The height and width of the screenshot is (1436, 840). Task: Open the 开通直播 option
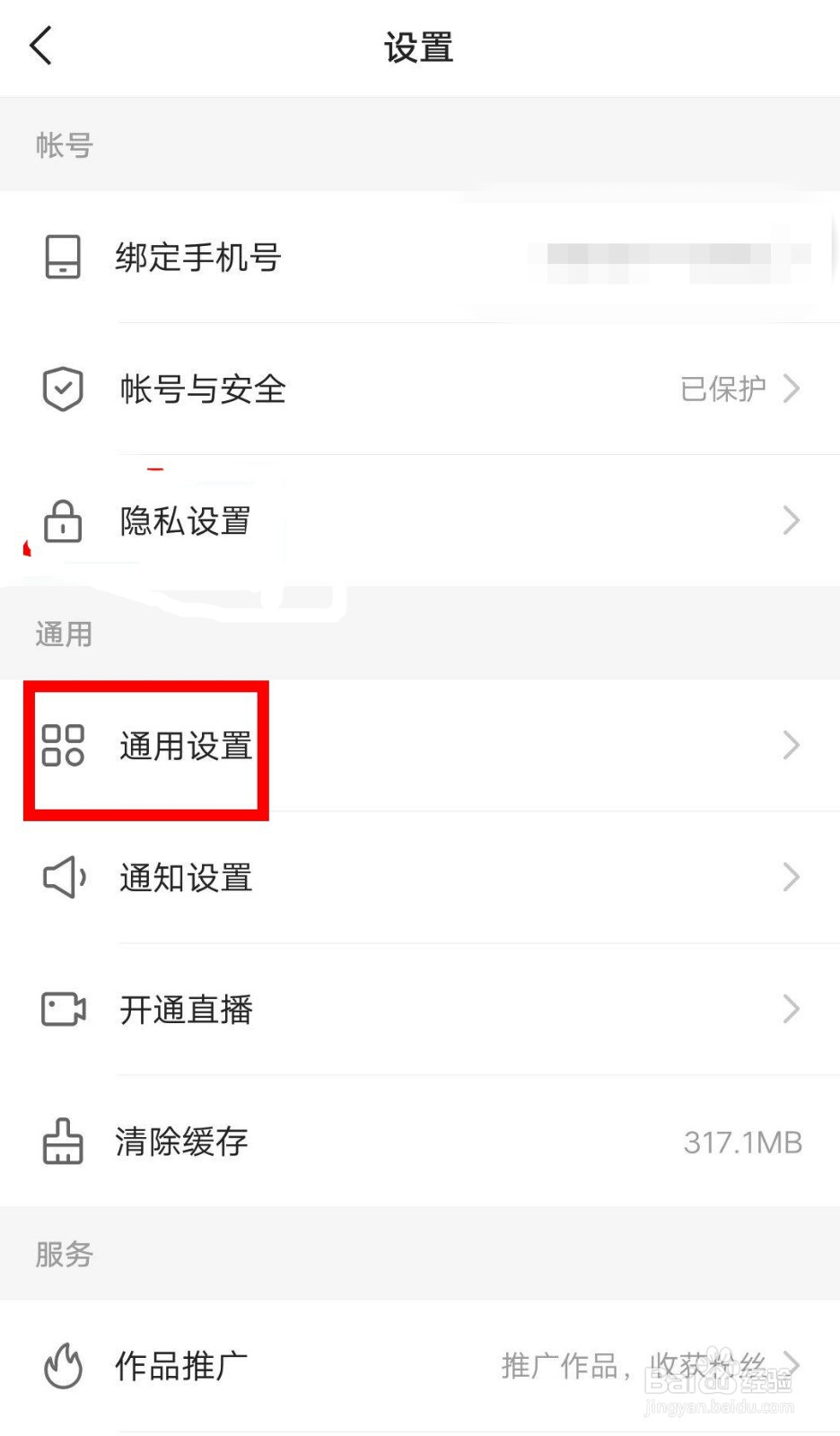point(184,1009)
